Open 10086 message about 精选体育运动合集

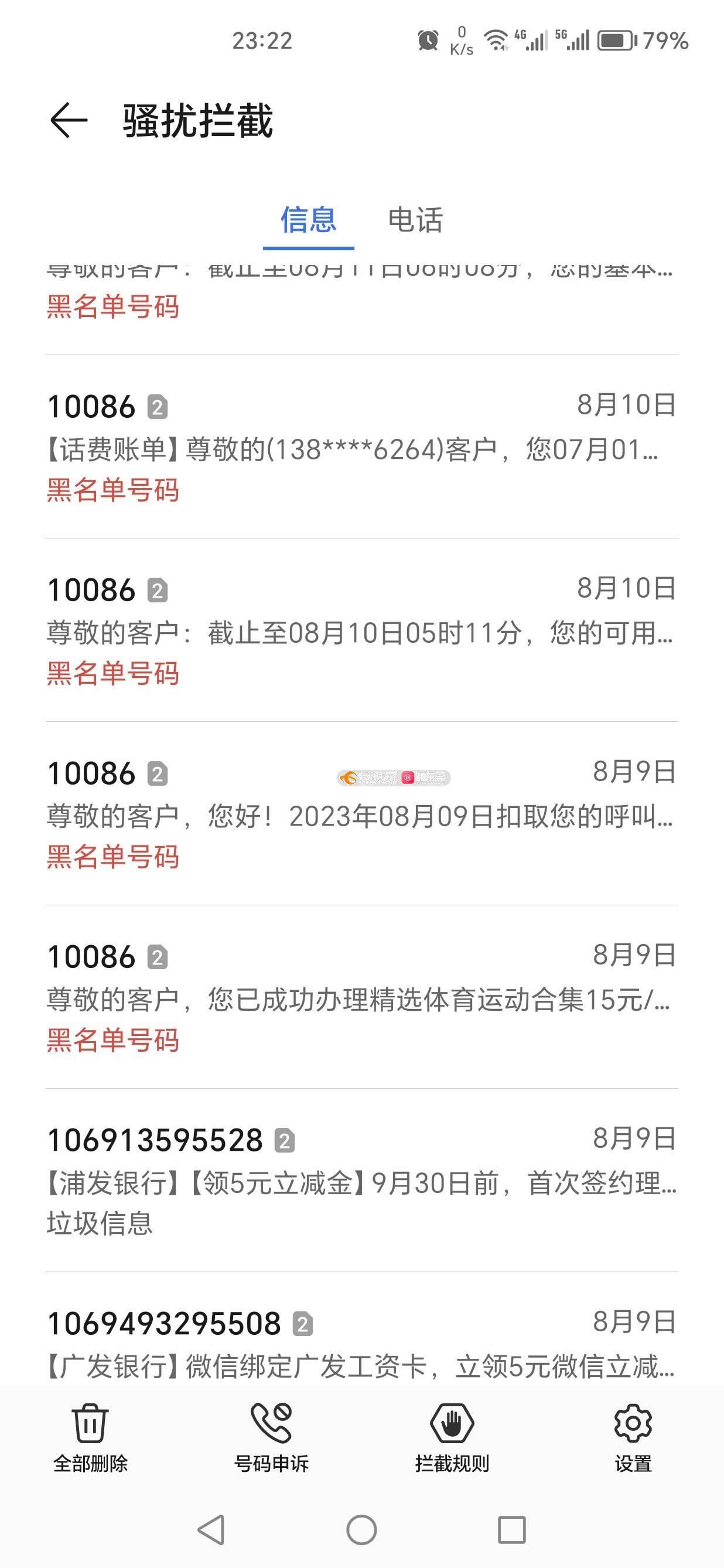click(x=362, y=997)
